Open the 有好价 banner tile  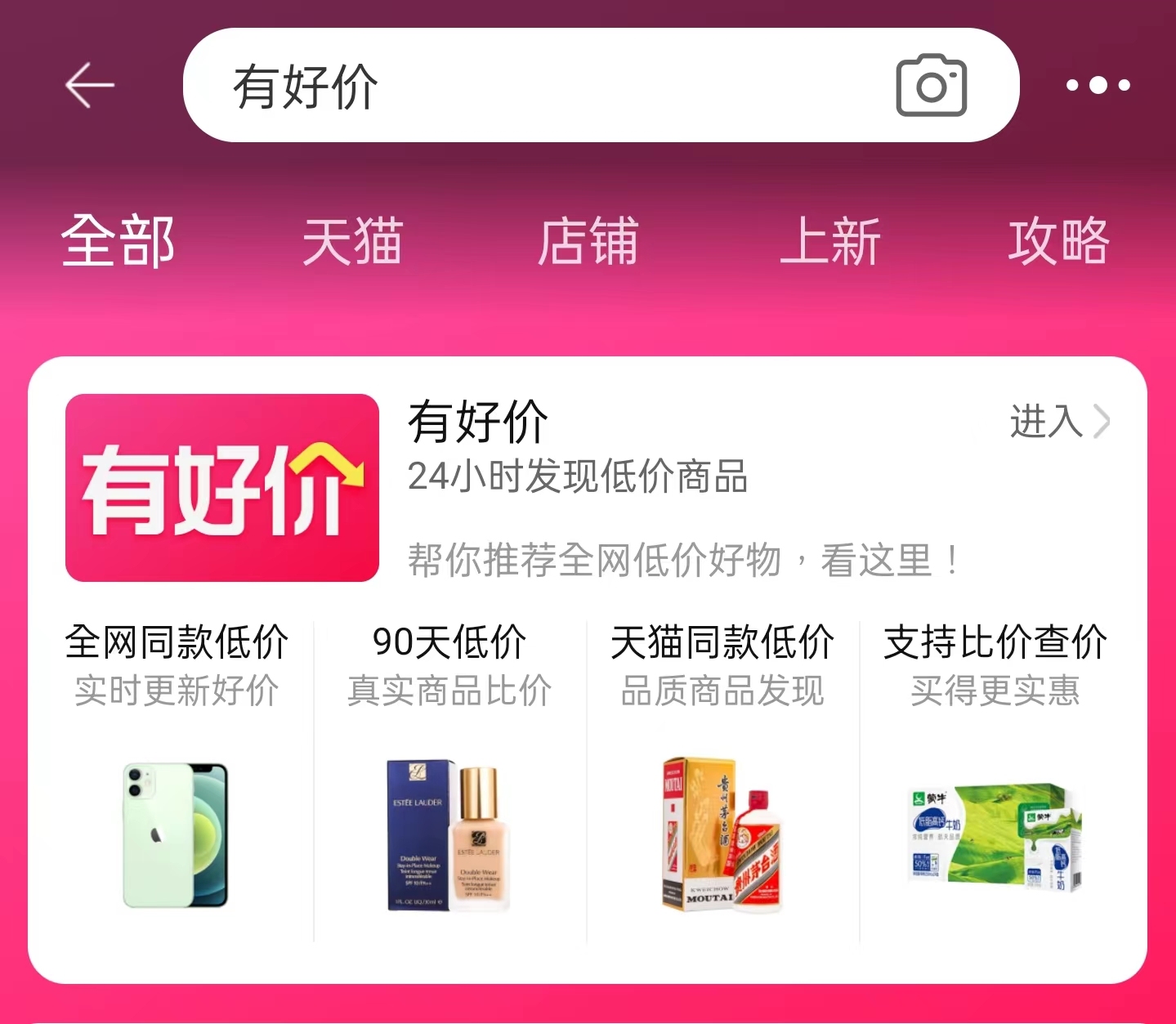pos(222,488)
